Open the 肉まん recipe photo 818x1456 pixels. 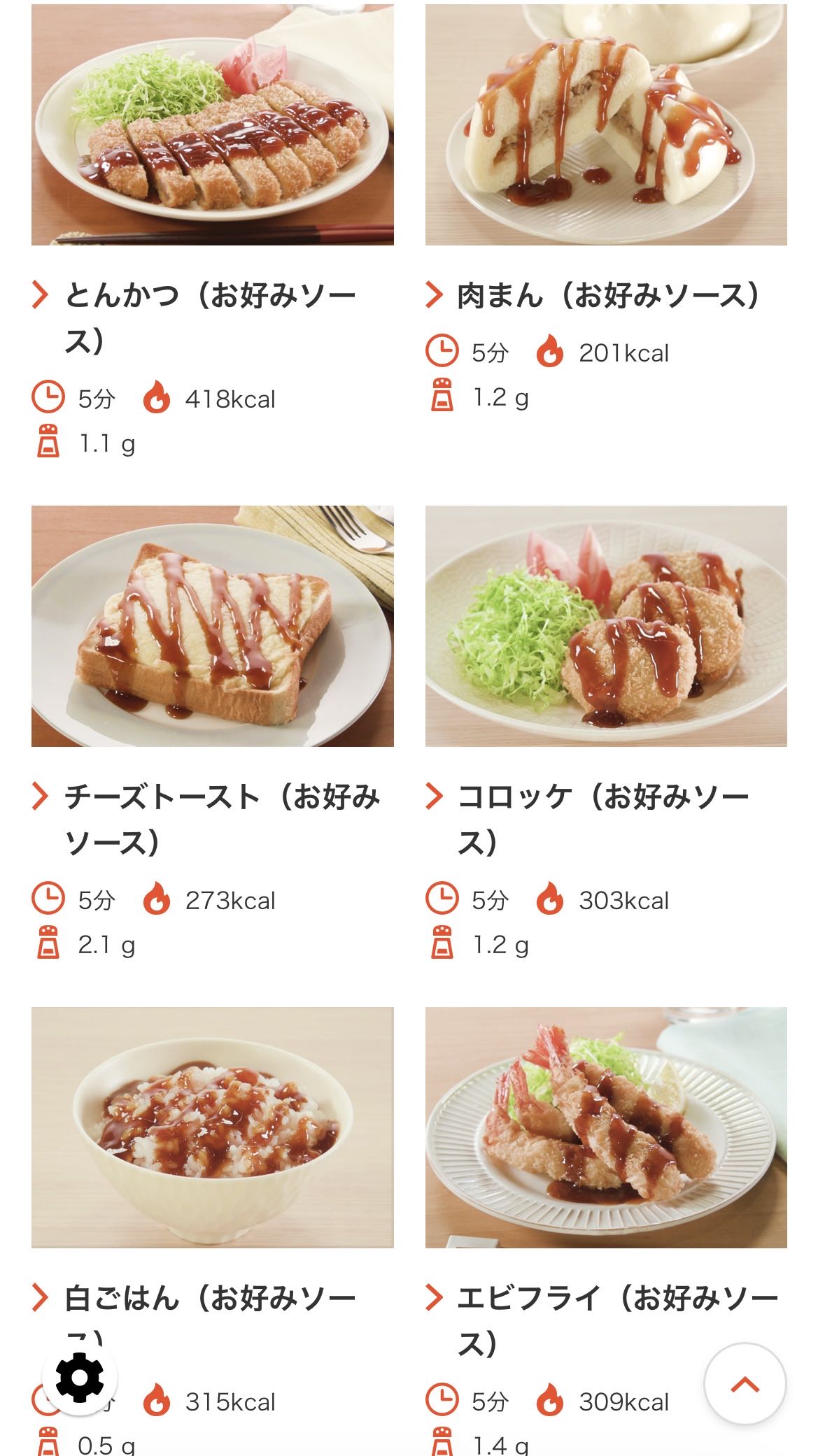pyautogui.click(x=606, y=124)
